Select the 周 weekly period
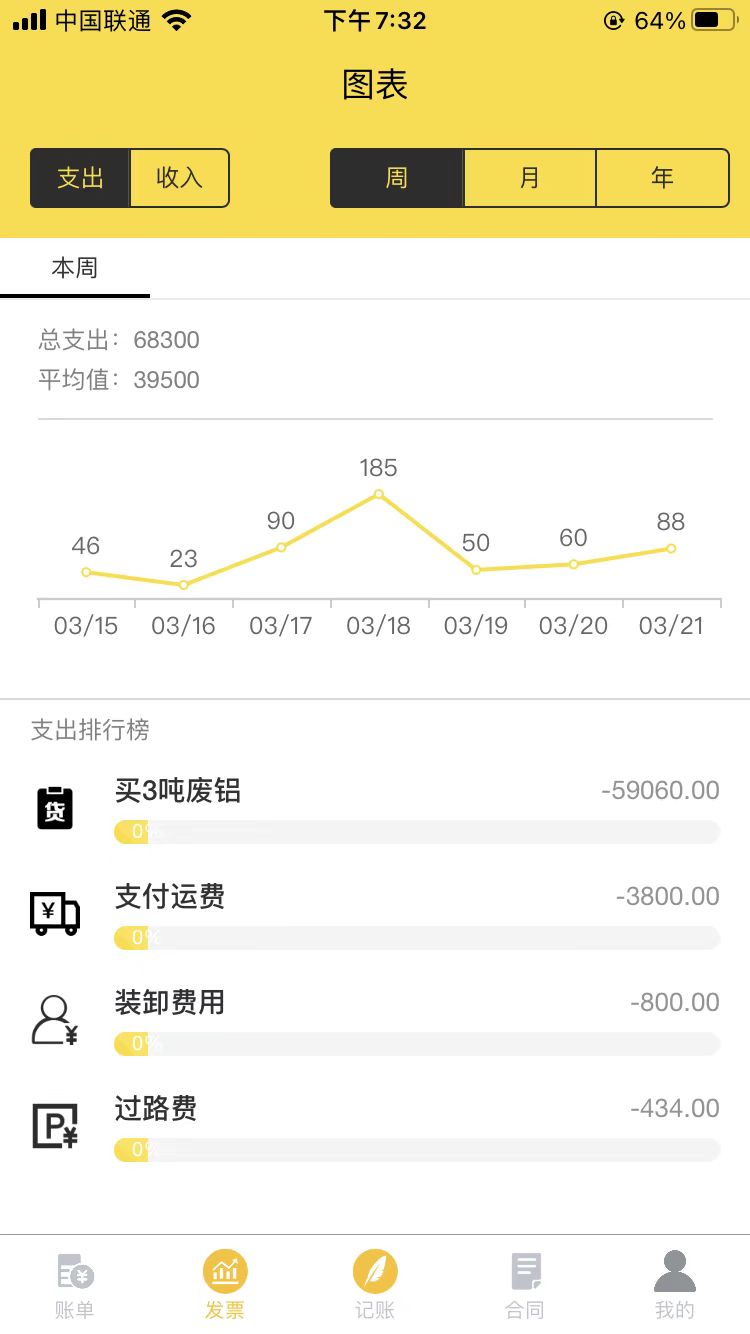Image resolution: width=750 pixels, height=1334 pixels. (397, 178)
